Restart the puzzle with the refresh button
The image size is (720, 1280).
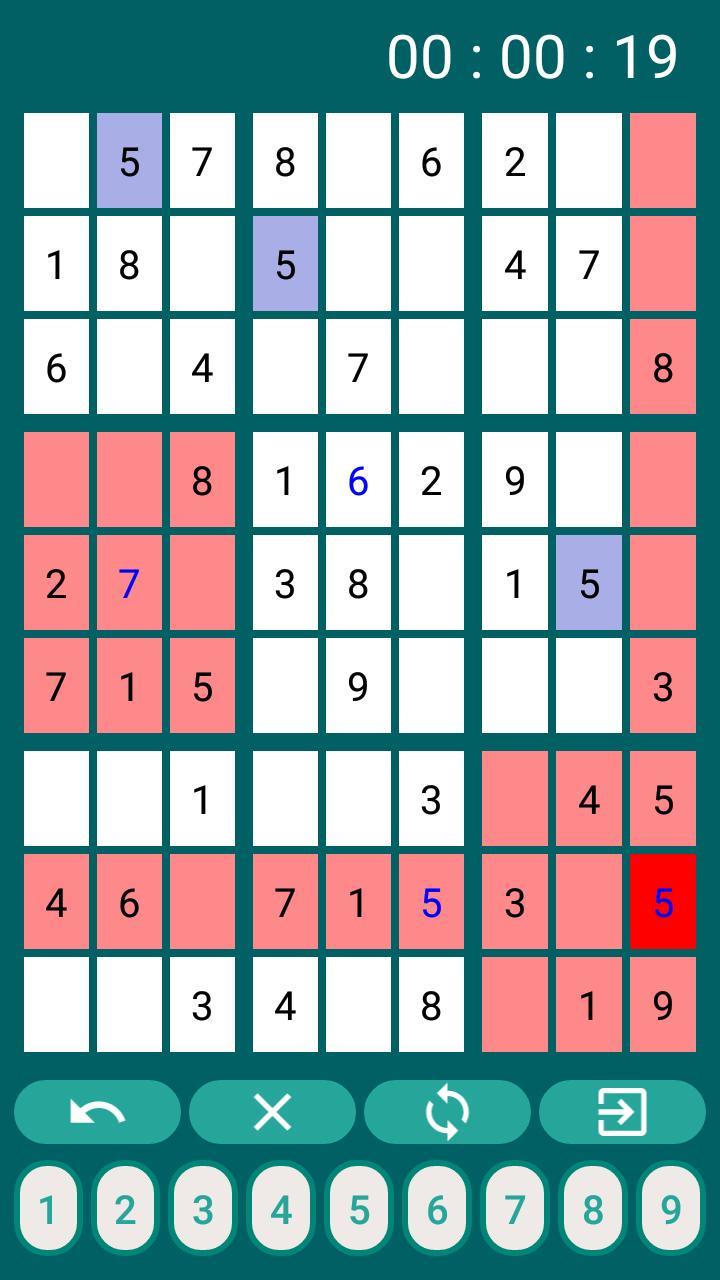[x=447, y=1111]
